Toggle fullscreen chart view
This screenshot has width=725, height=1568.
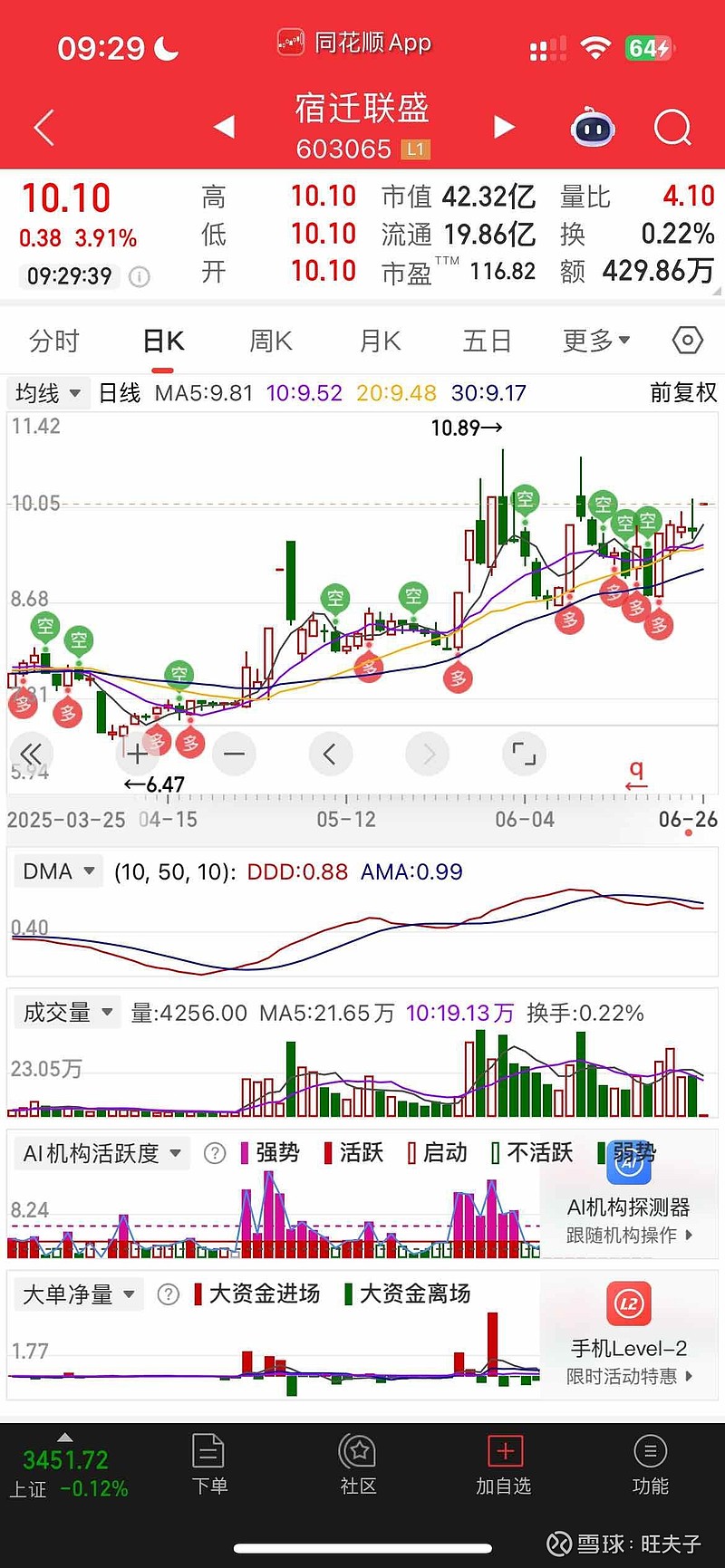pyautogui.click(x=524, y=754)
